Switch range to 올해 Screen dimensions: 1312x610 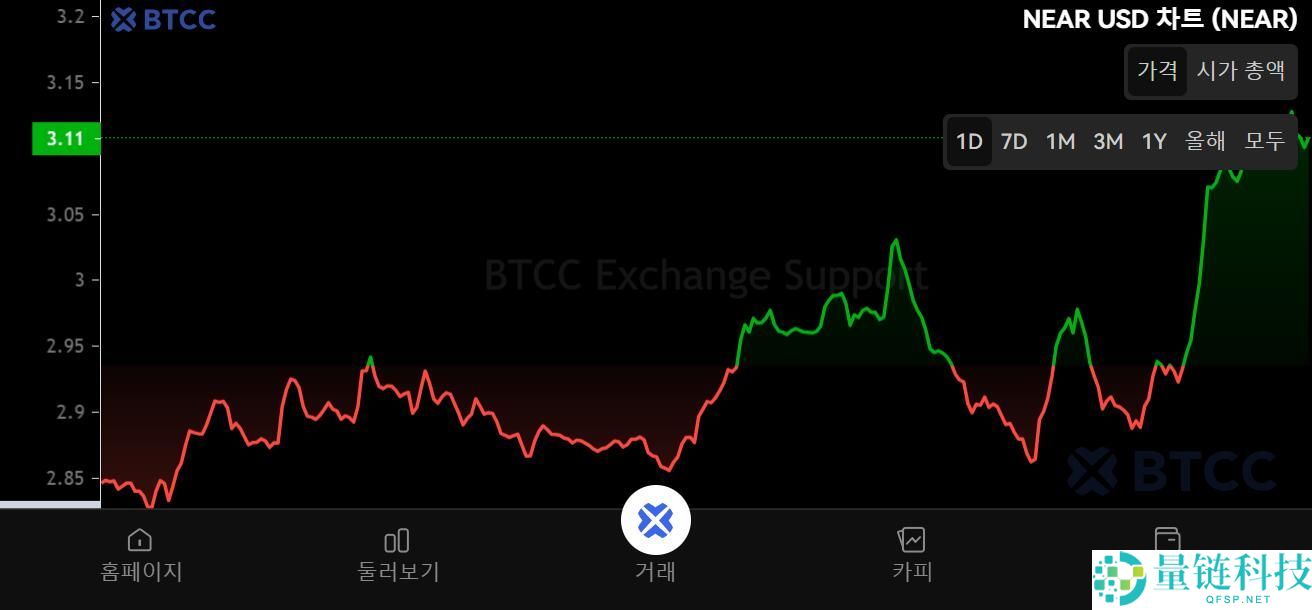1205,141
